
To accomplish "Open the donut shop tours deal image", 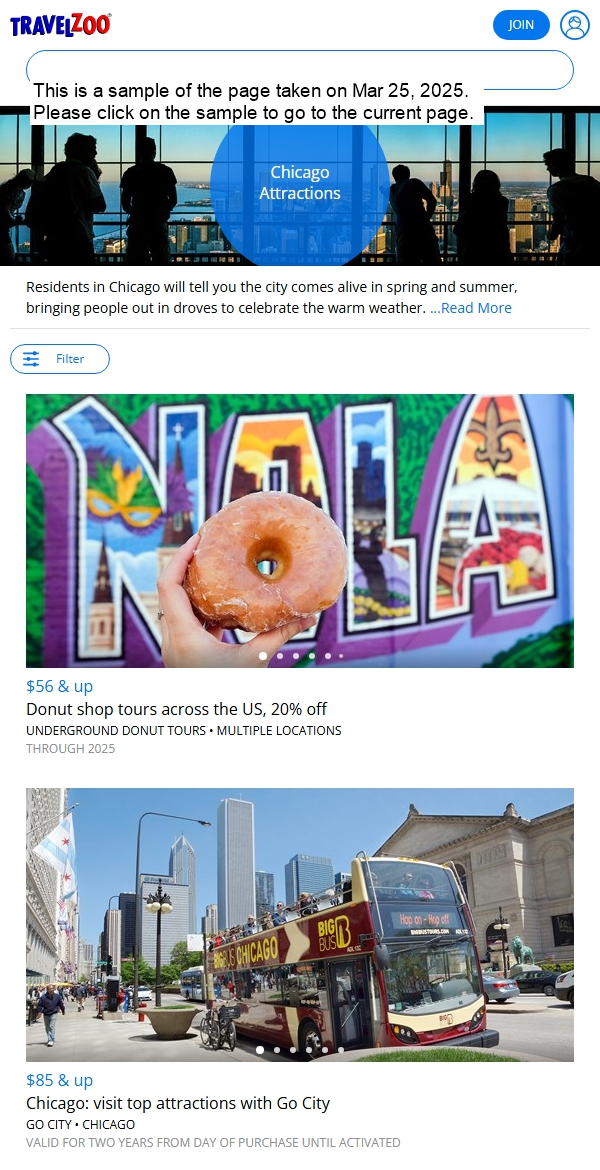I will click(x=300, y=530).
